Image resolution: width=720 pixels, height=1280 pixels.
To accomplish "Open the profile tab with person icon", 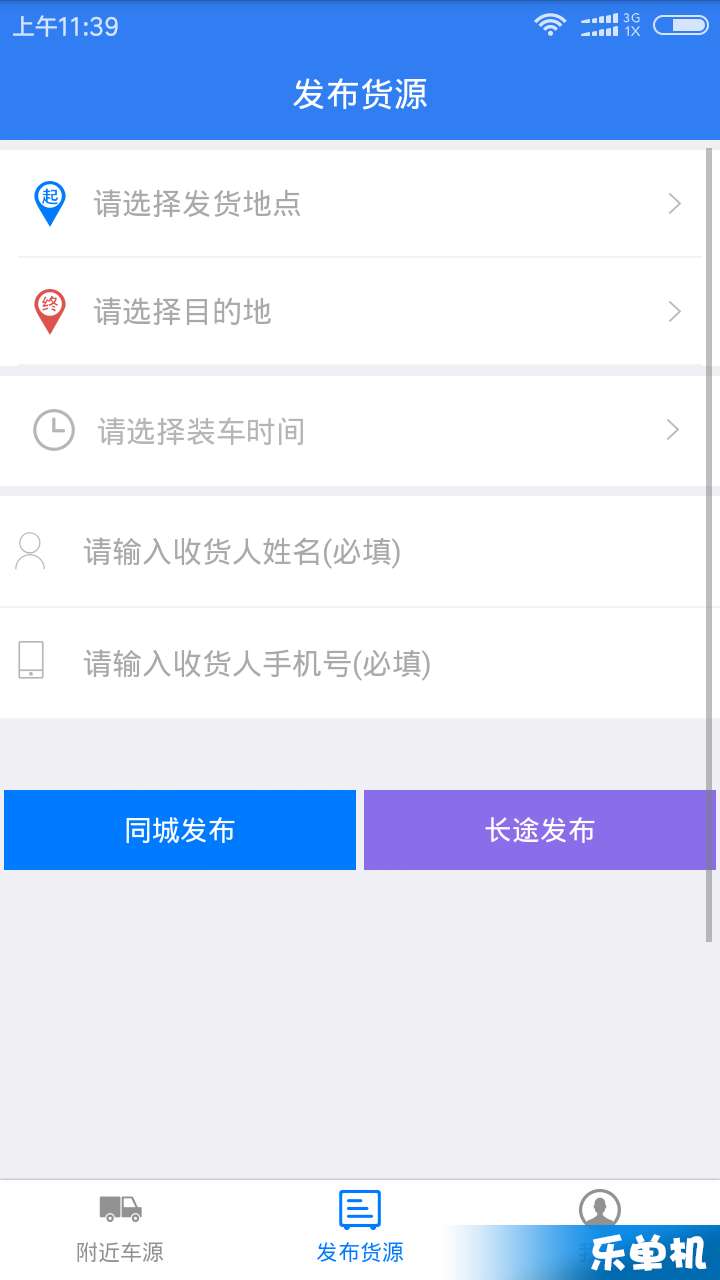I will pos(600,1230).
